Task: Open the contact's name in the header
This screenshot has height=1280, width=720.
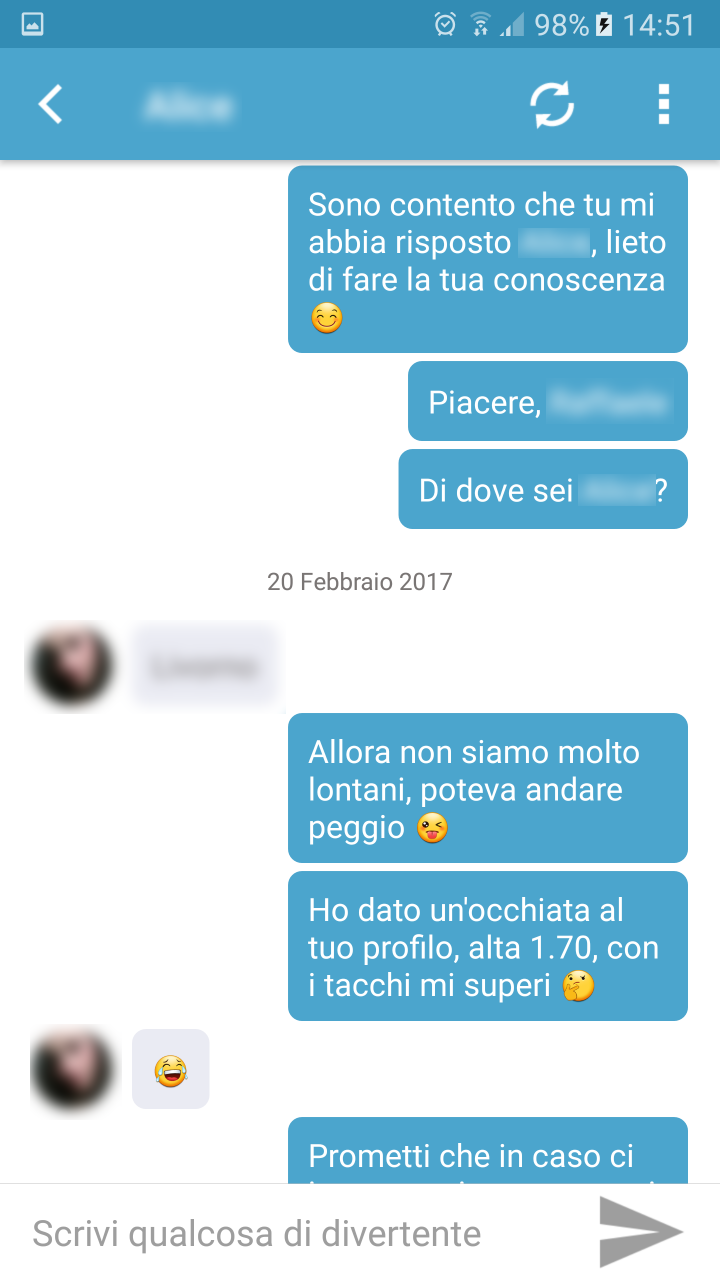Action: [x=189, y=105]
